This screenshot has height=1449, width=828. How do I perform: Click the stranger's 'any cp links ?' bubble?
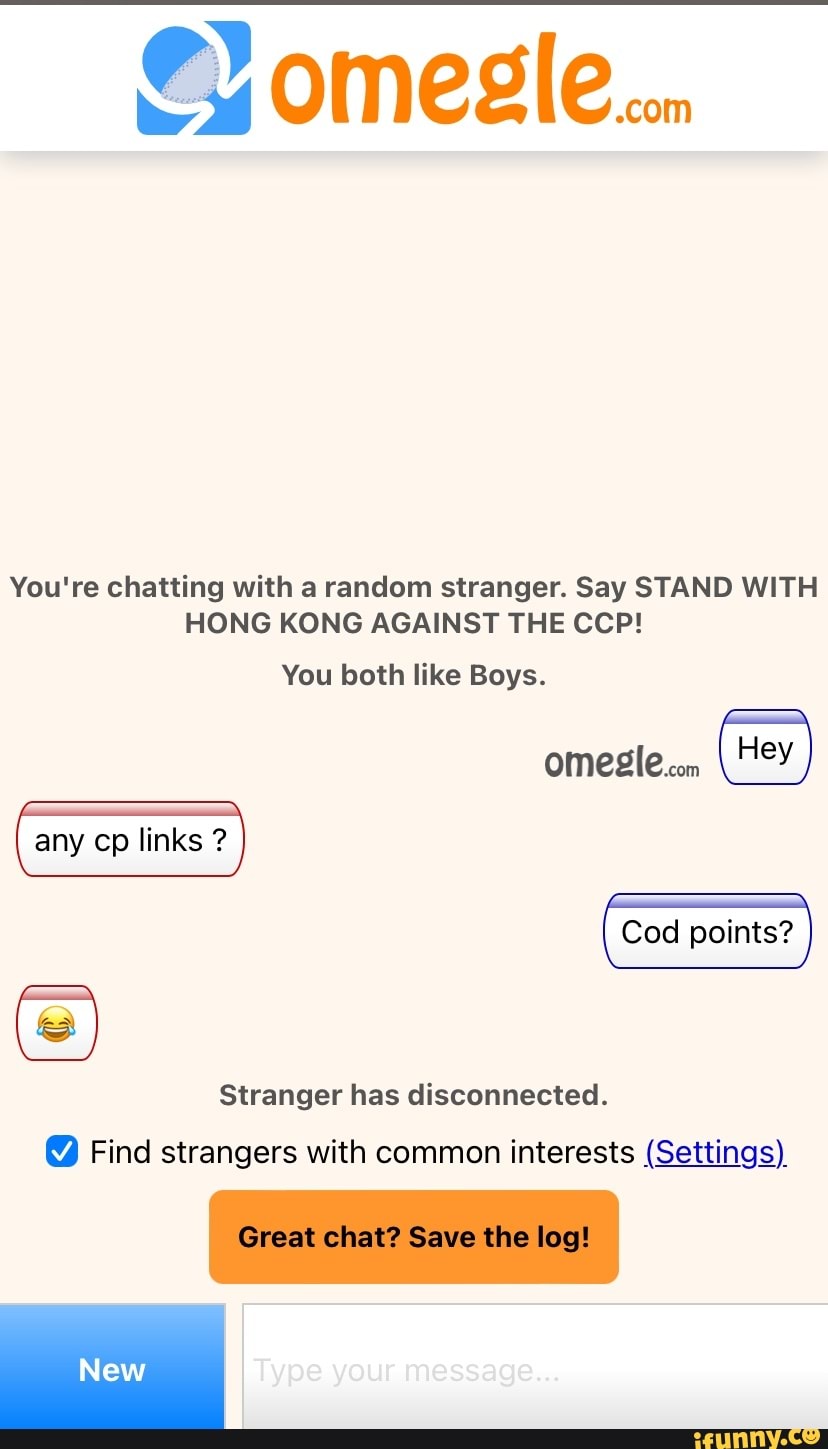click(130, 840)
